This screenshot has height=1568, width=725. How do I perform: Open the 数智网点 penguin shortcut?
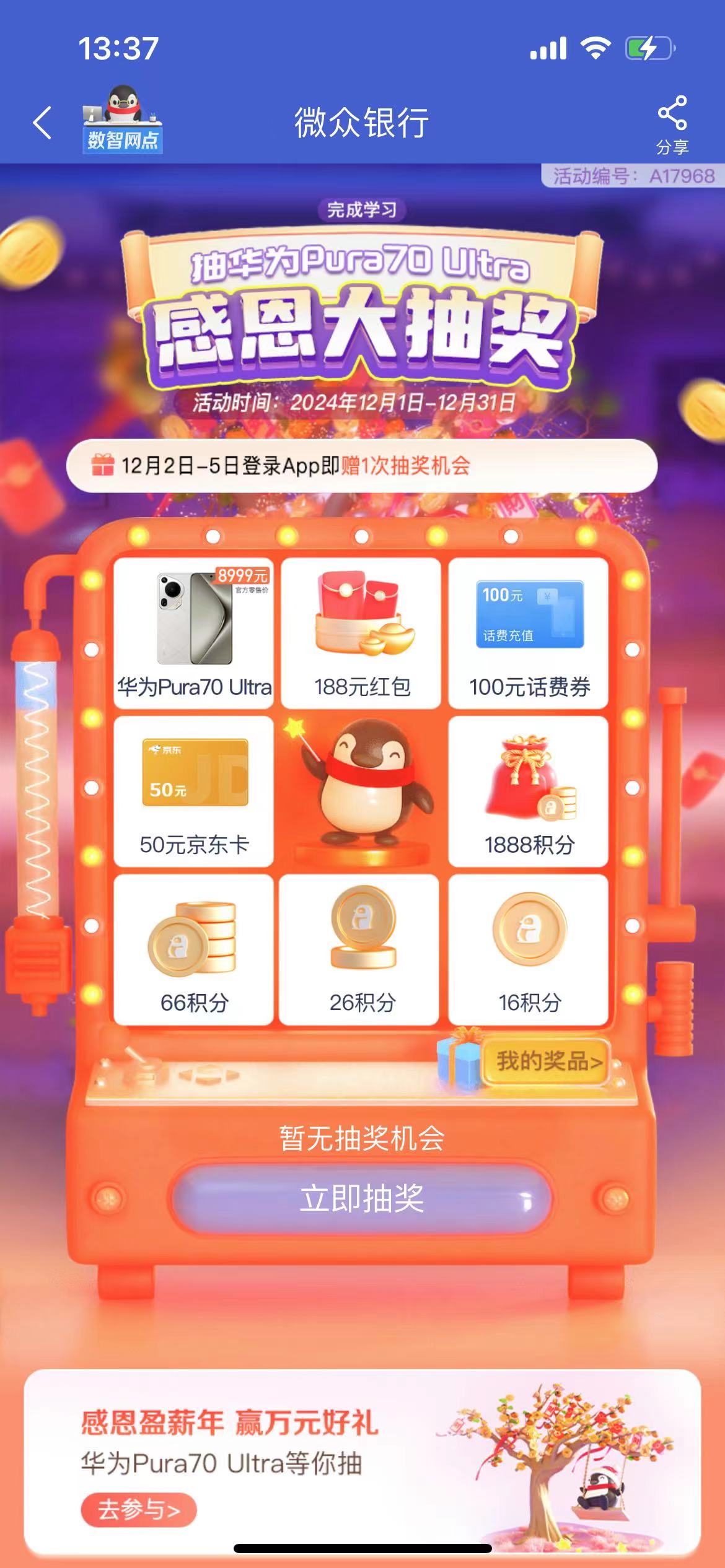[x=123, y=120]
